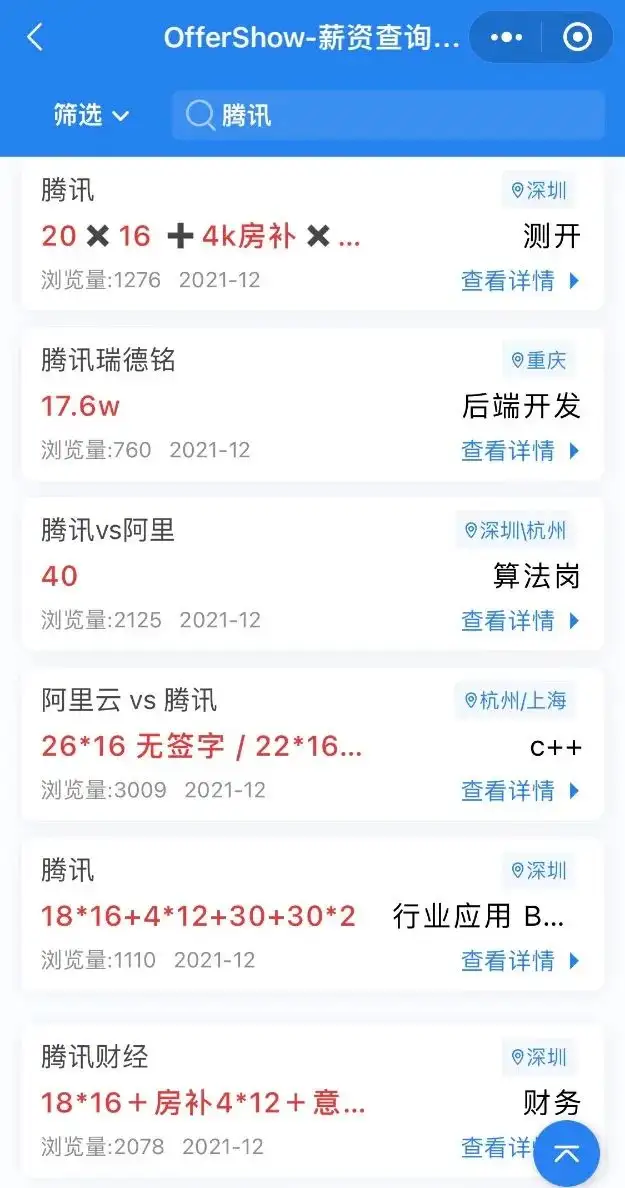Jump back to top with the floating button
The width and height of the screenshot is (625, 1188).
click(x=566, y=1153)
